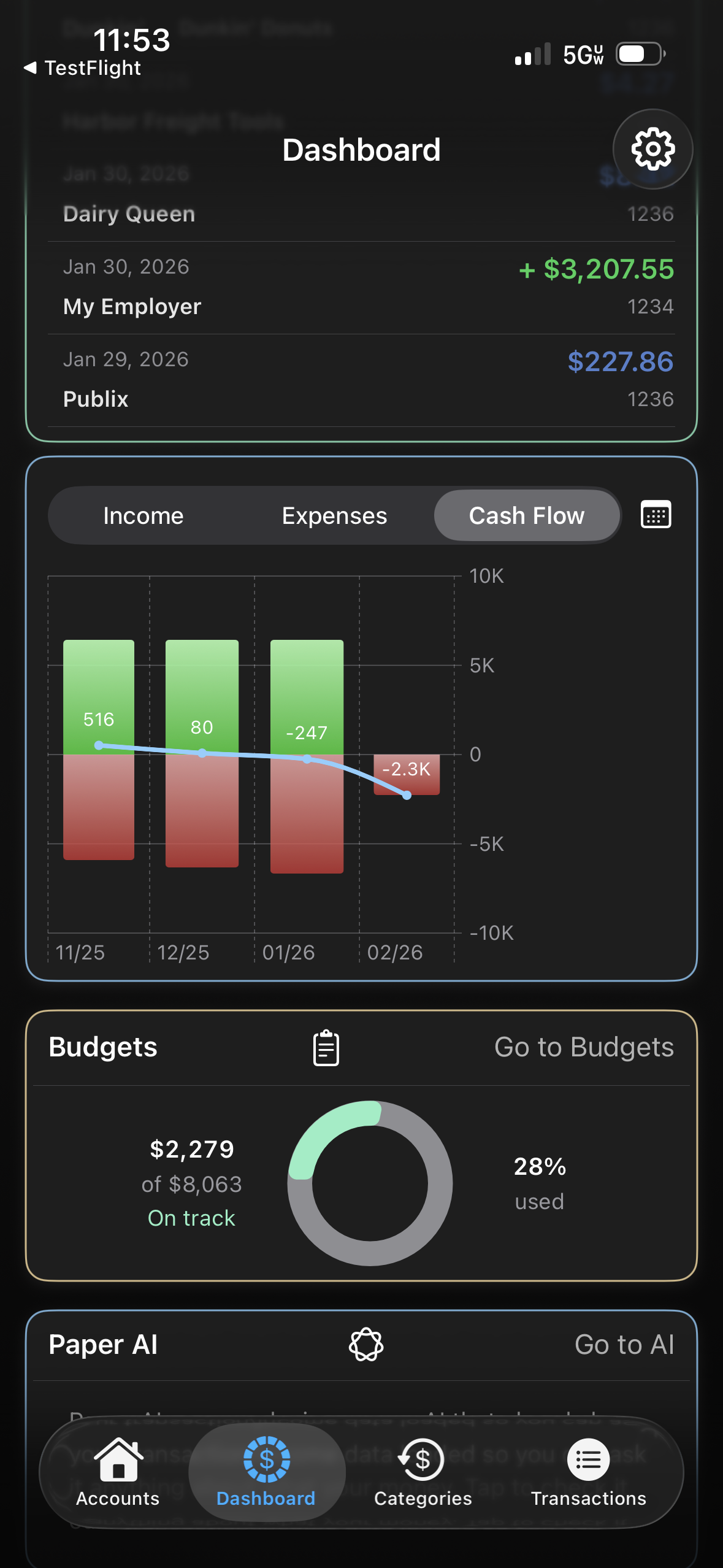The height and width of the screenshot is (1568, 723).
Task: Click the Budgets clipboard icon
Action: (x=325, y=1047)
